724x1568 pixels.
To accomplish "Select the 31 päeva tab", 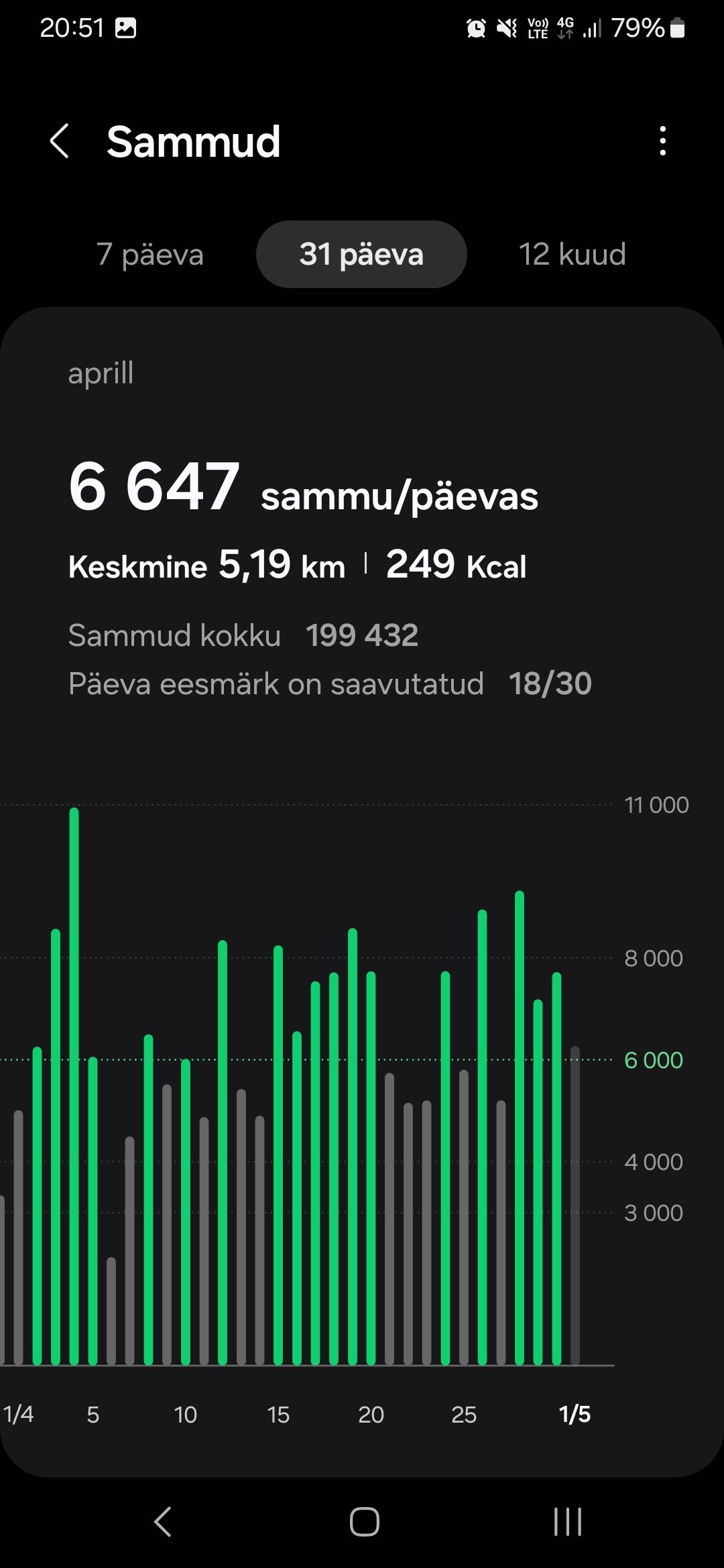I will [361, 255].
